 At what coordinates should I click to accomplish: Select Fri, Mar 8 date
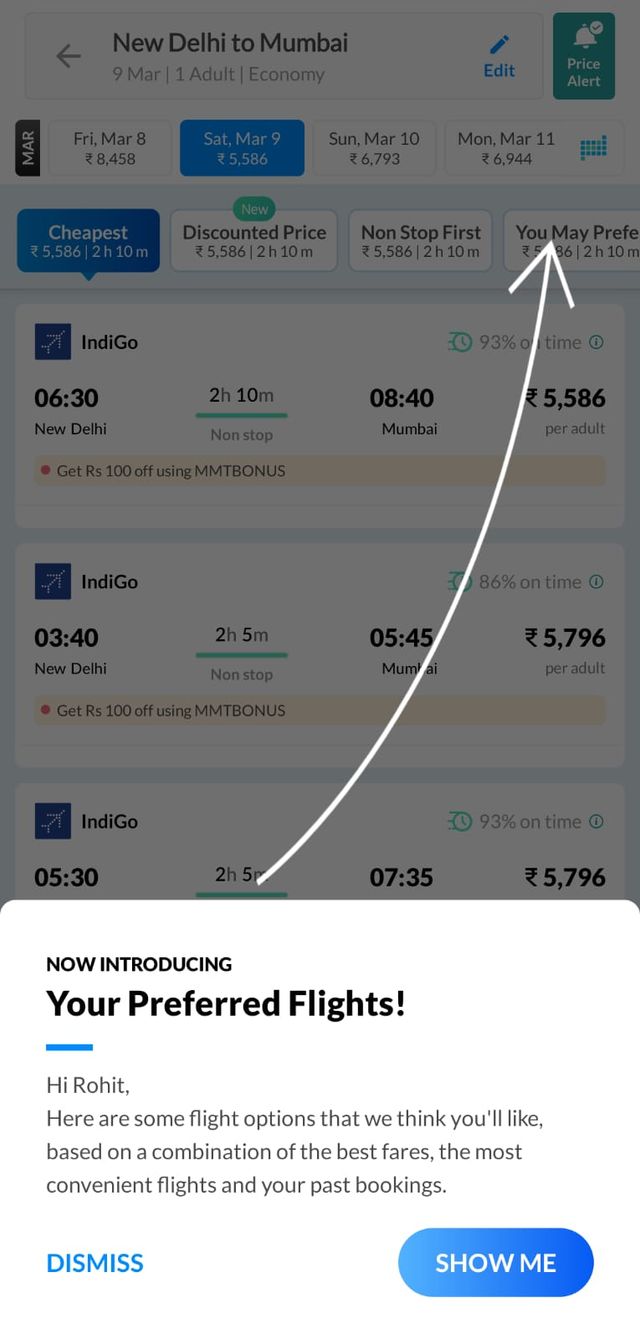coord(110,148)
